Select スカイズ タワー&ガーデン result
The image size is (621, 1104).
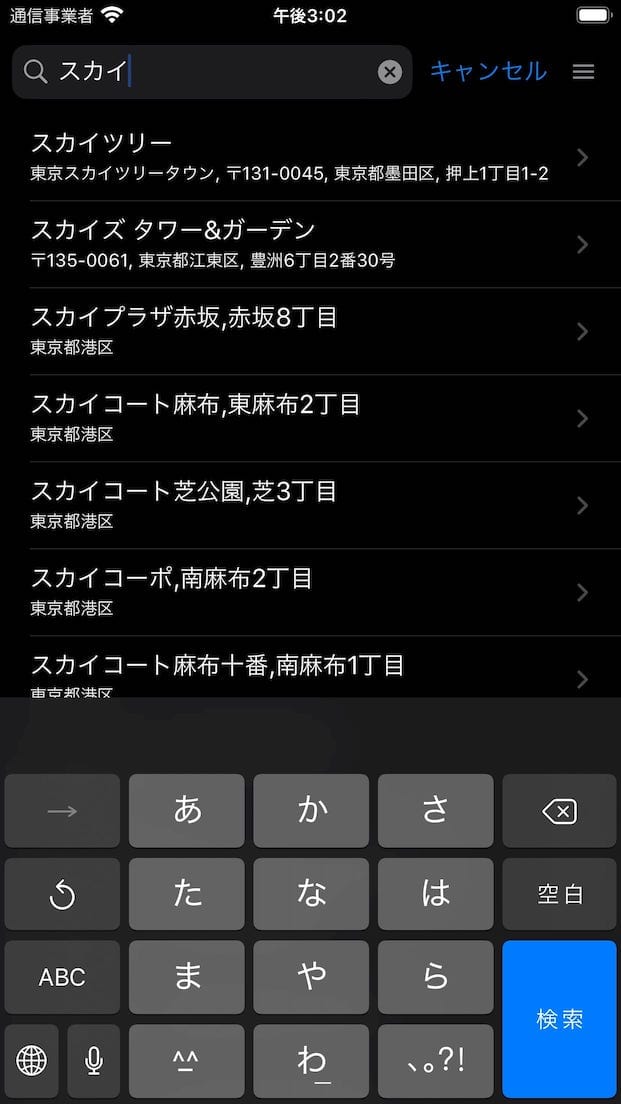click(300, 244)
